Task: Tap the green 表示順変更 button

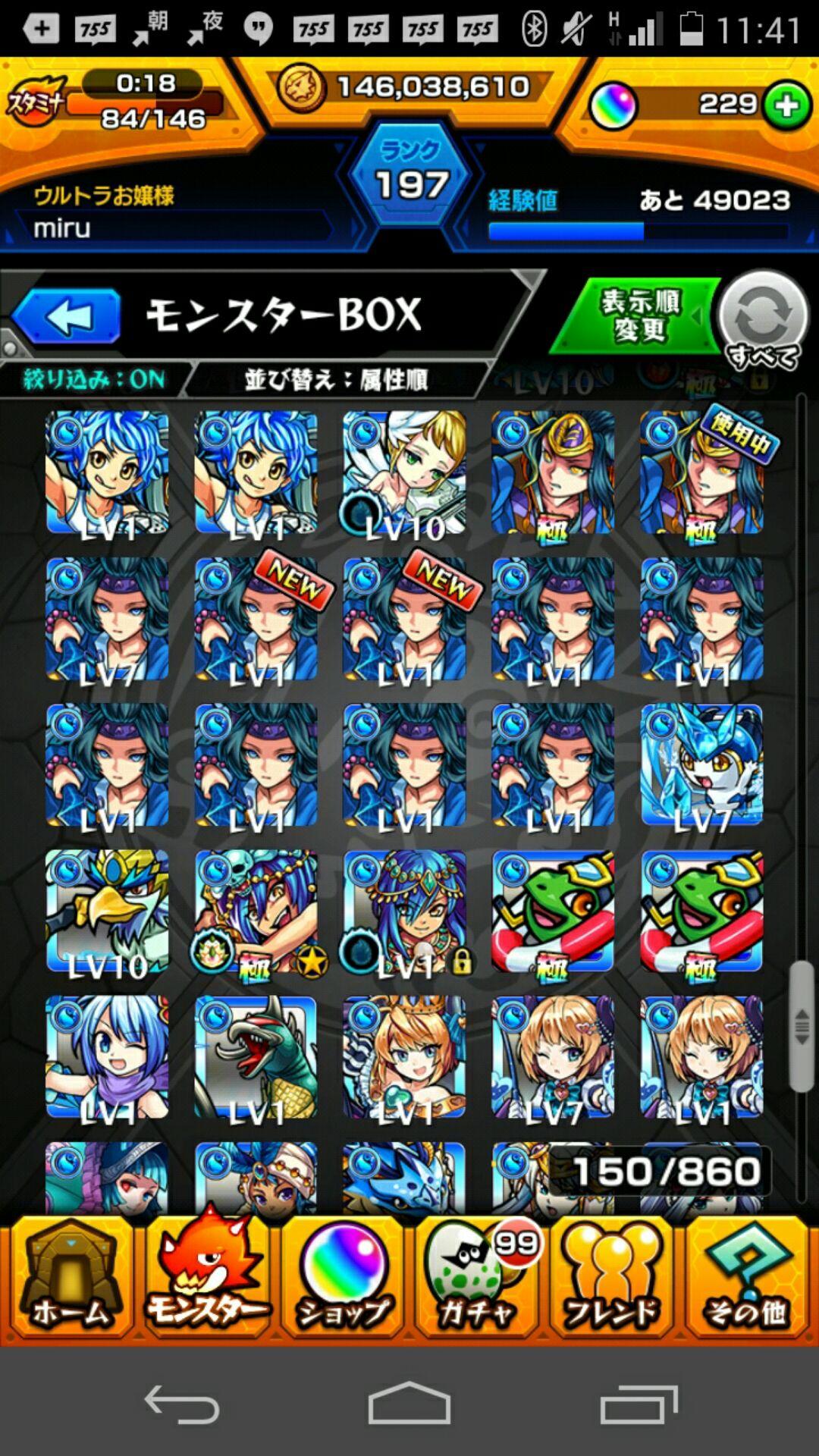Action: 639,316
